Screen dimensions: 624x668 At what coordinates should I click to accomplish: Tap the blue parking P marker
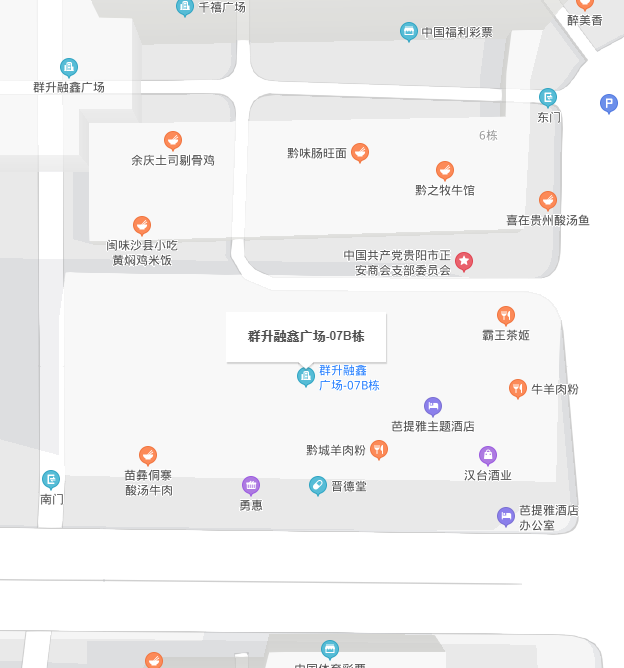click(609, 103)
